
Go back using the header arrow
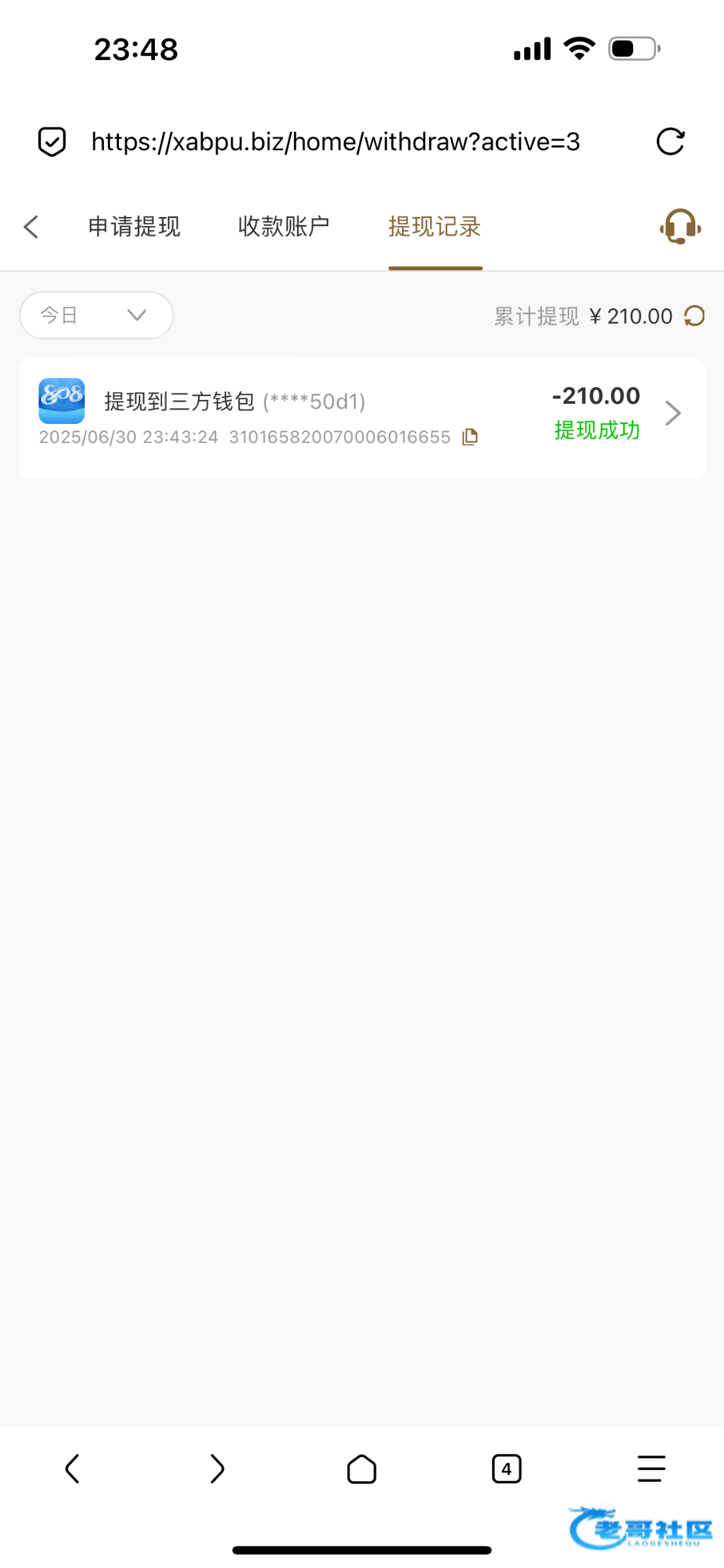click(31, 227)
